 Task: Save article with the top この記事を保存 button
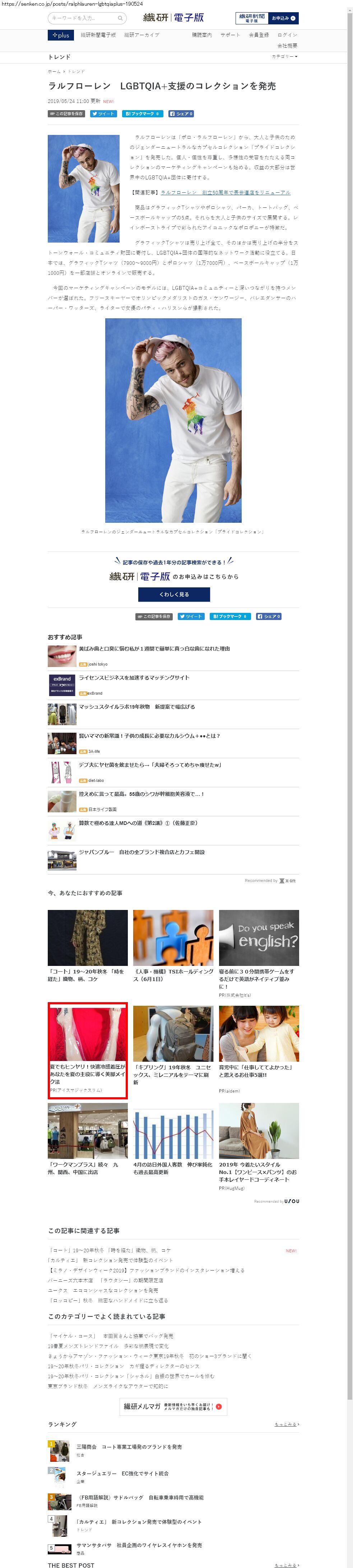click(66, 114)
